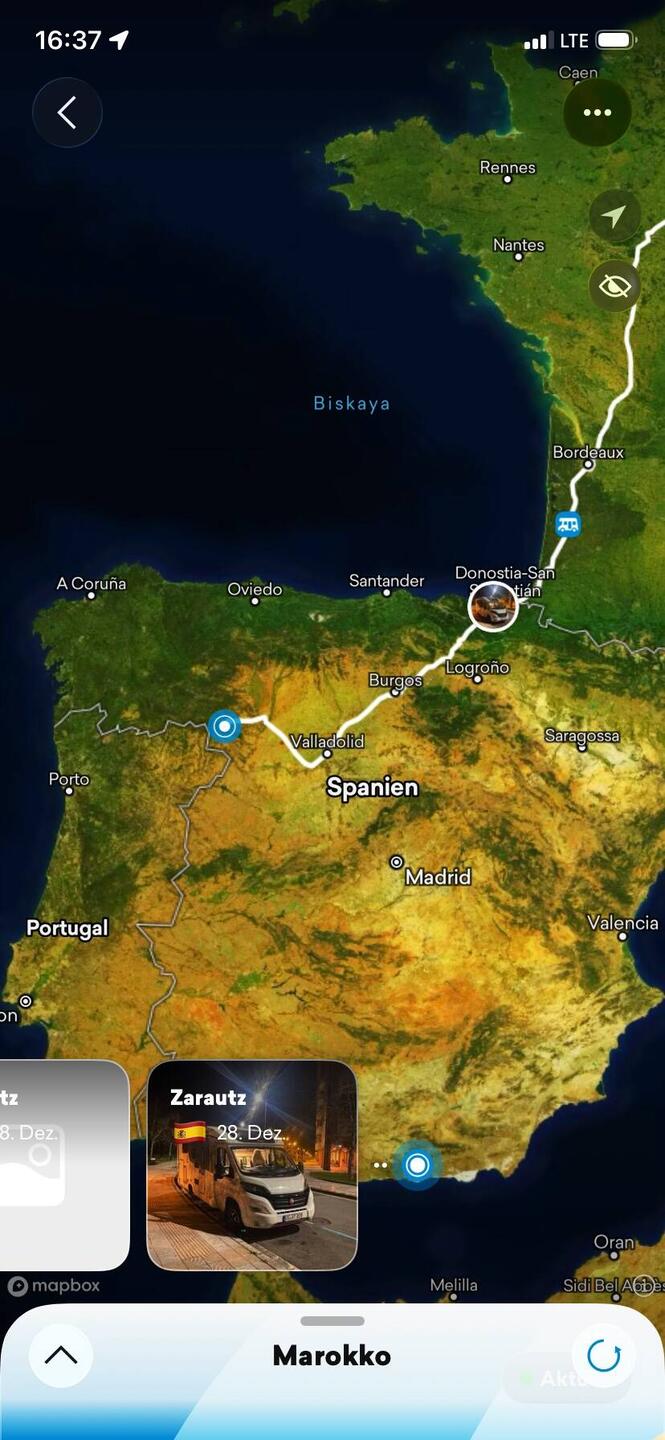Select the blue camper icon near Bordeaux
The width and height of the screenshot is (665, 1440).
point(568,523)
